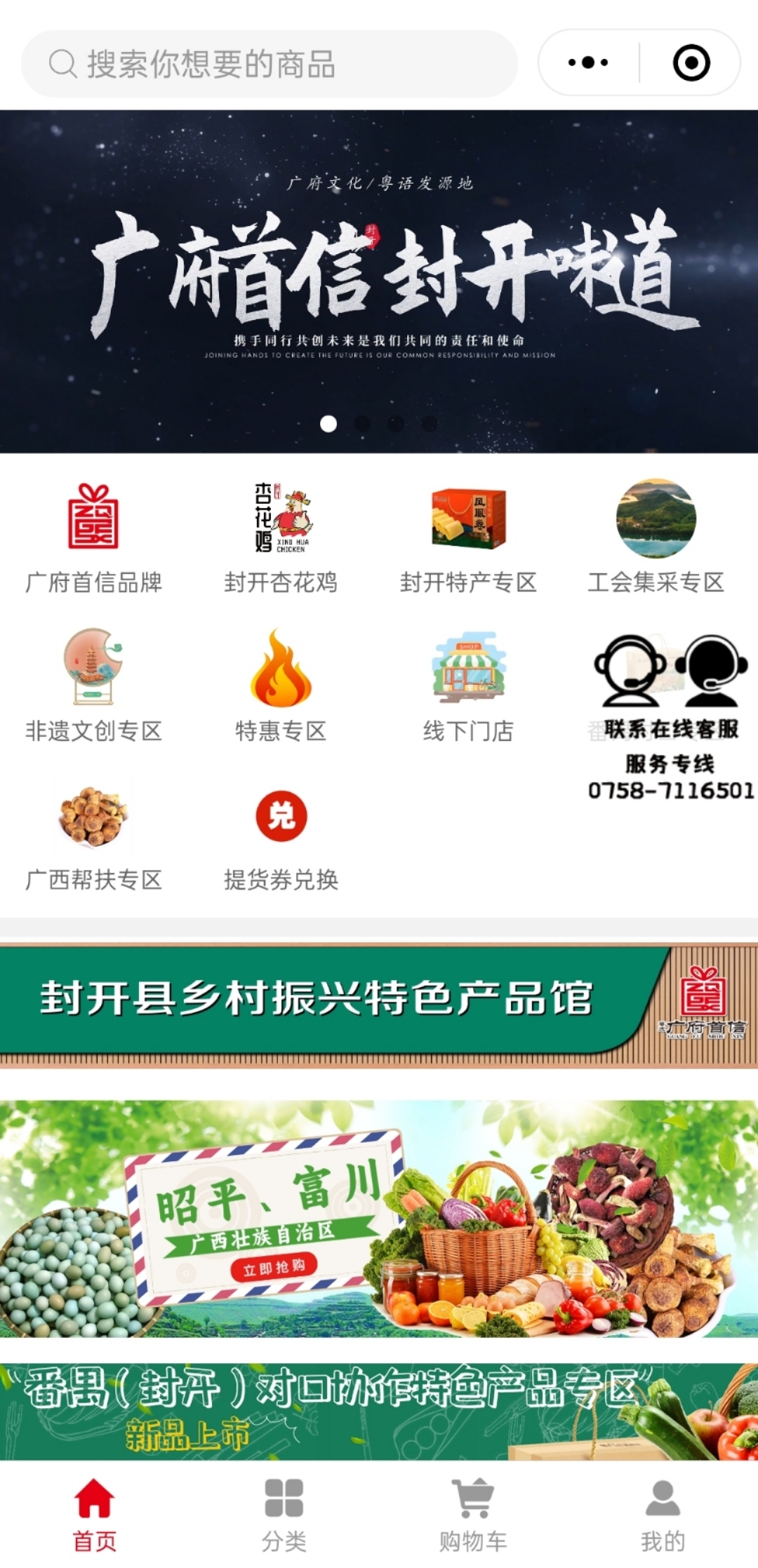
Task: Switch to the 我的 tab
Action: [x=663, y=1514]
